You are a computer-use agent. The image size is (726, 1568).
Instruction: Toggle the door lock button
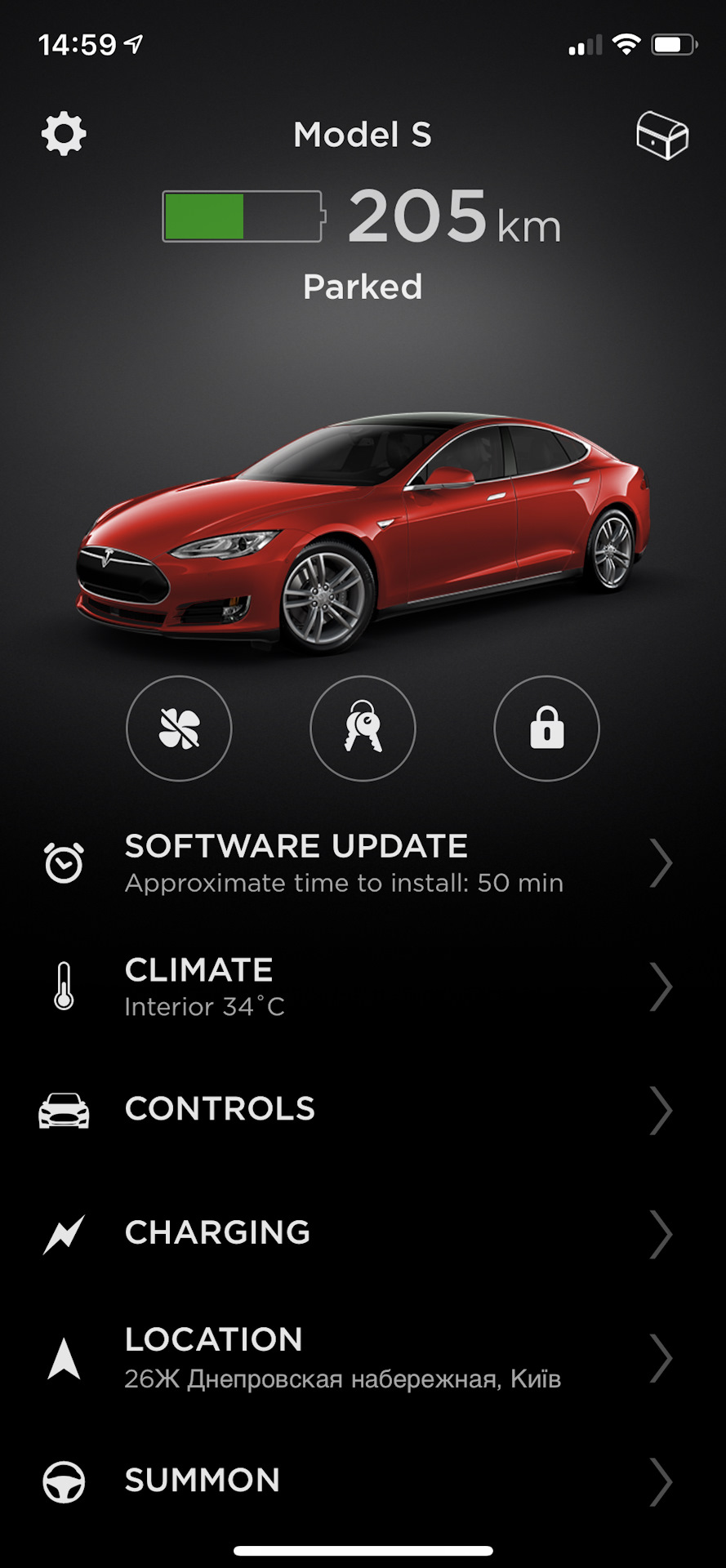click(546, 728)
